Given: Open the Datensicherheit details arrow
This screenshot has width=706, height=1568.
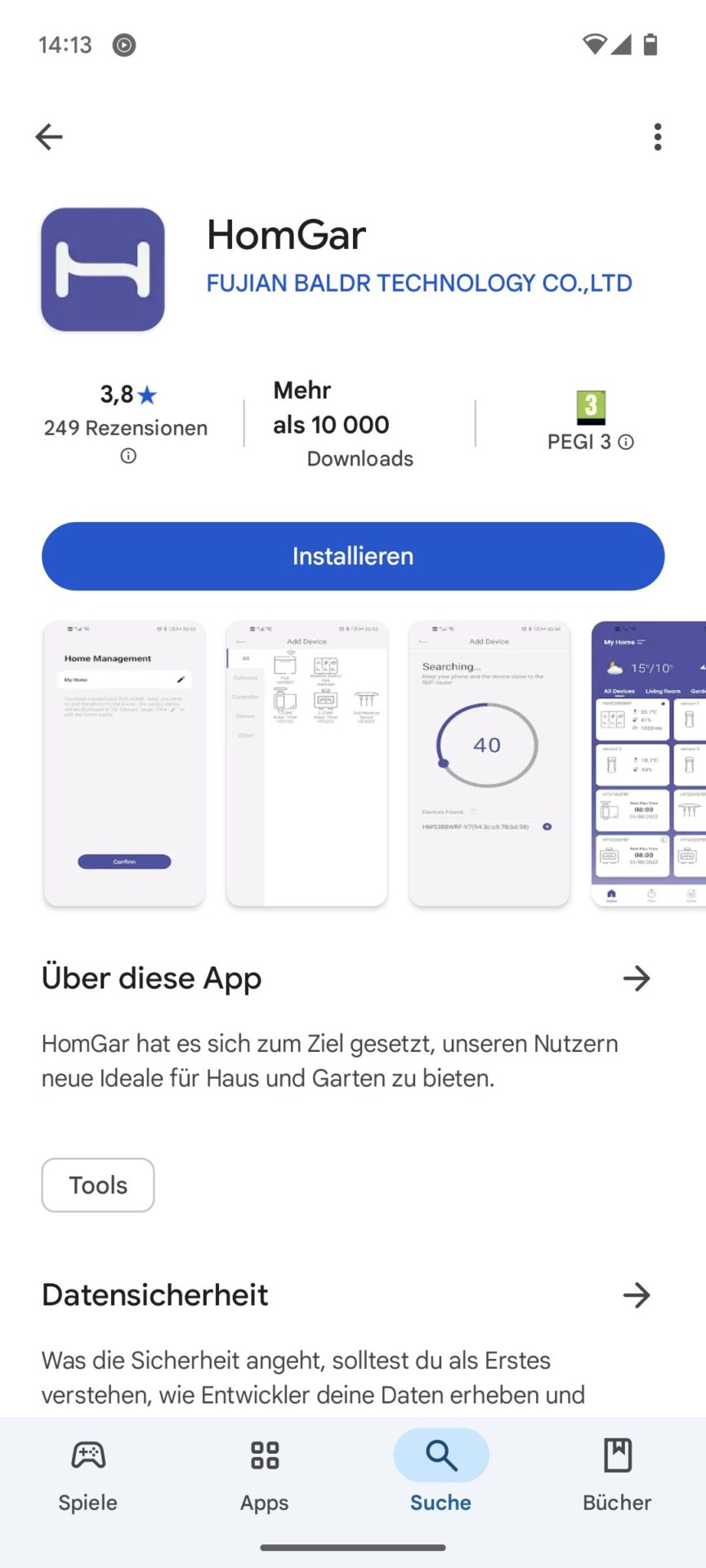Looking at the screenshot, I should (x=636, y=1295).
